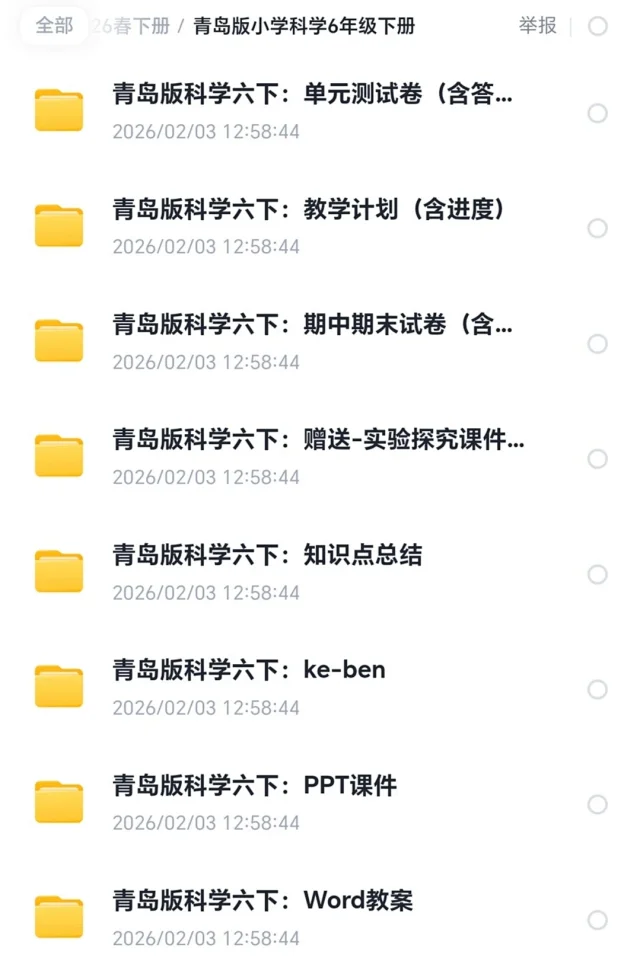The height and width of the screenshot is (961, 640).
Task: Open the 赠送-实验探究课件 folder
Action: pos(318,442)
